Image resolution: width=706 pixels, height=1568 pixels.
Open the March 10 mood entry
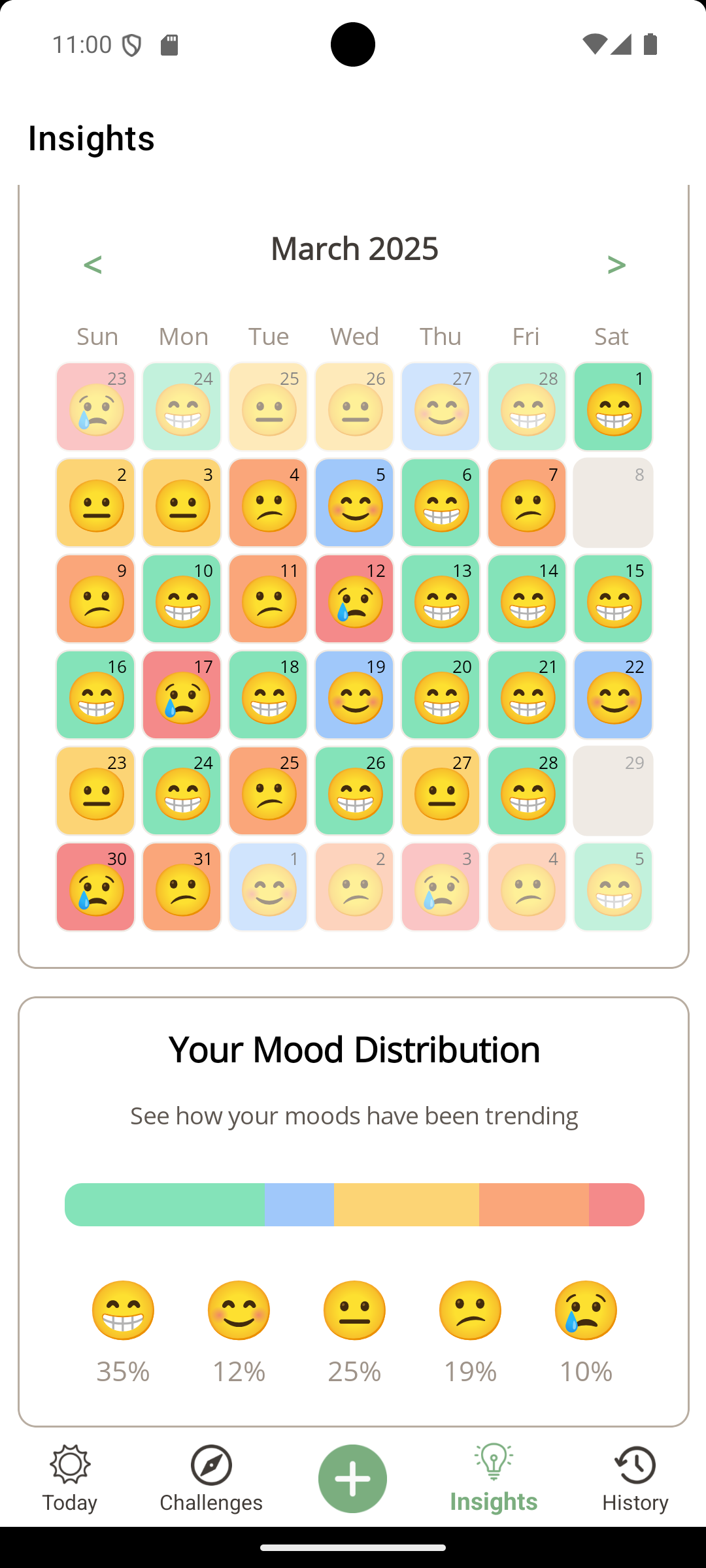pos(182,599)
